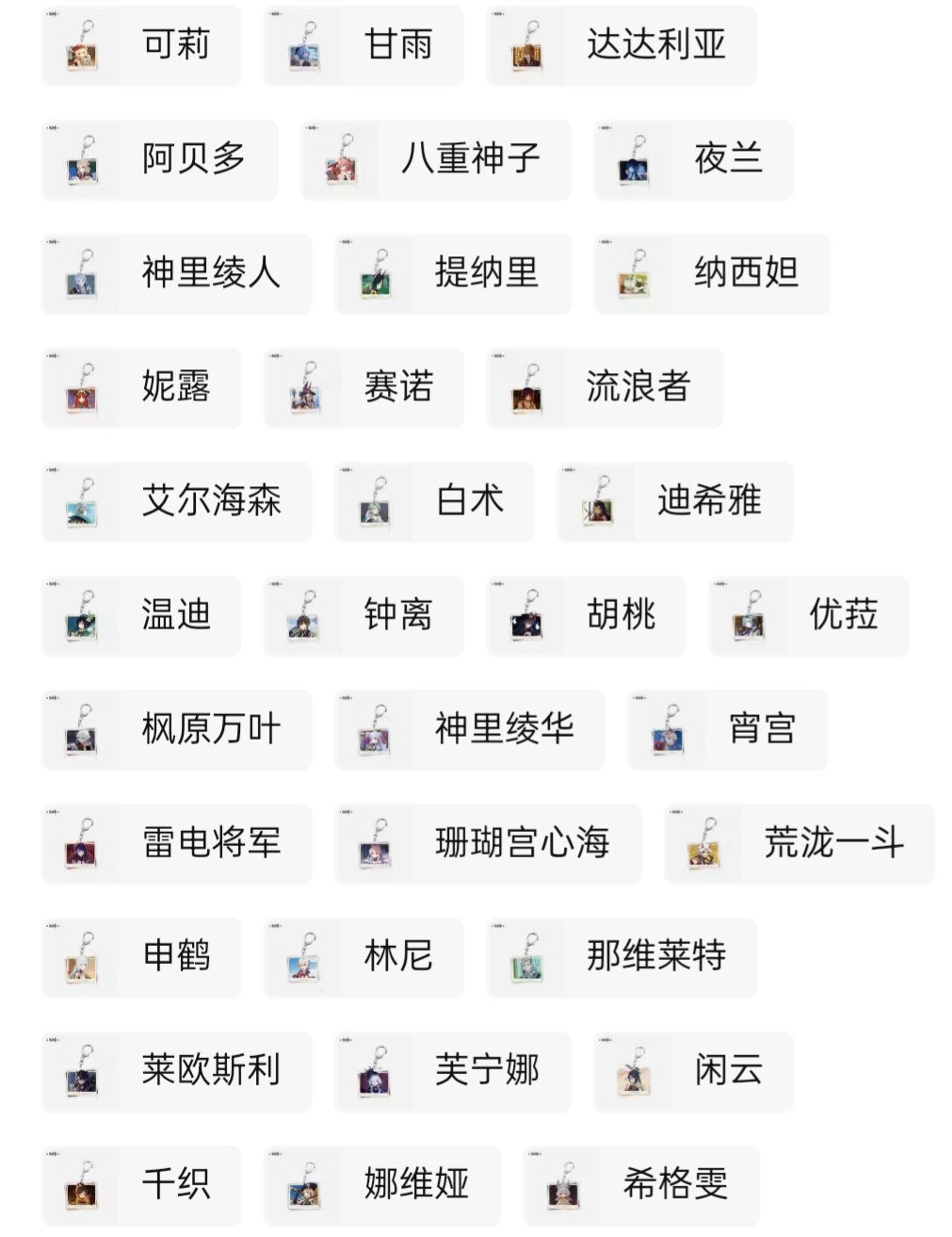
Task: Tap the 闲云 variant chip
Action: [x=693, y=1071]
